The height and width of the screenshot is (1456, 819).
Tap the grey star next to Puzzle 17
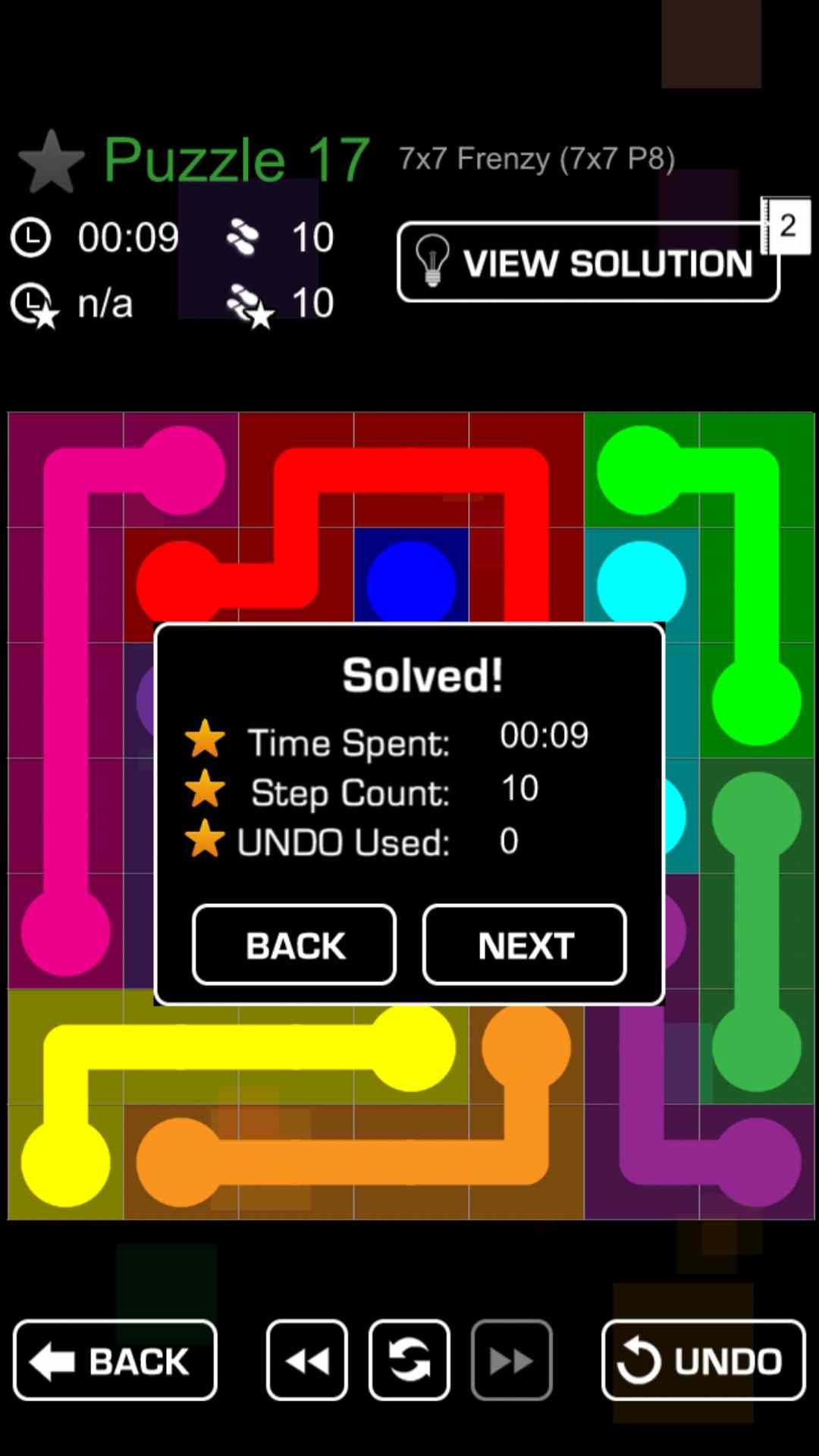(x=51, y=162)
